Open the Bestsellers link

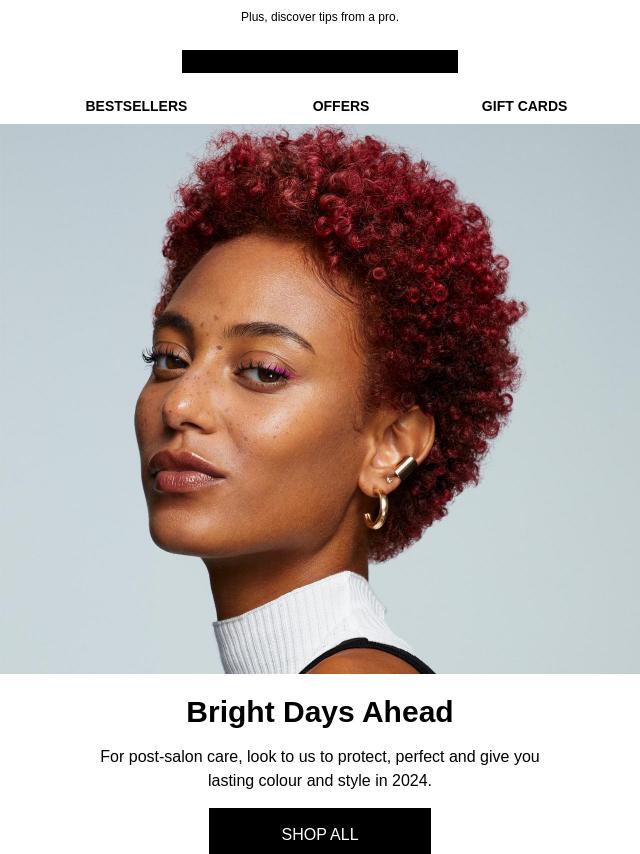136,106
